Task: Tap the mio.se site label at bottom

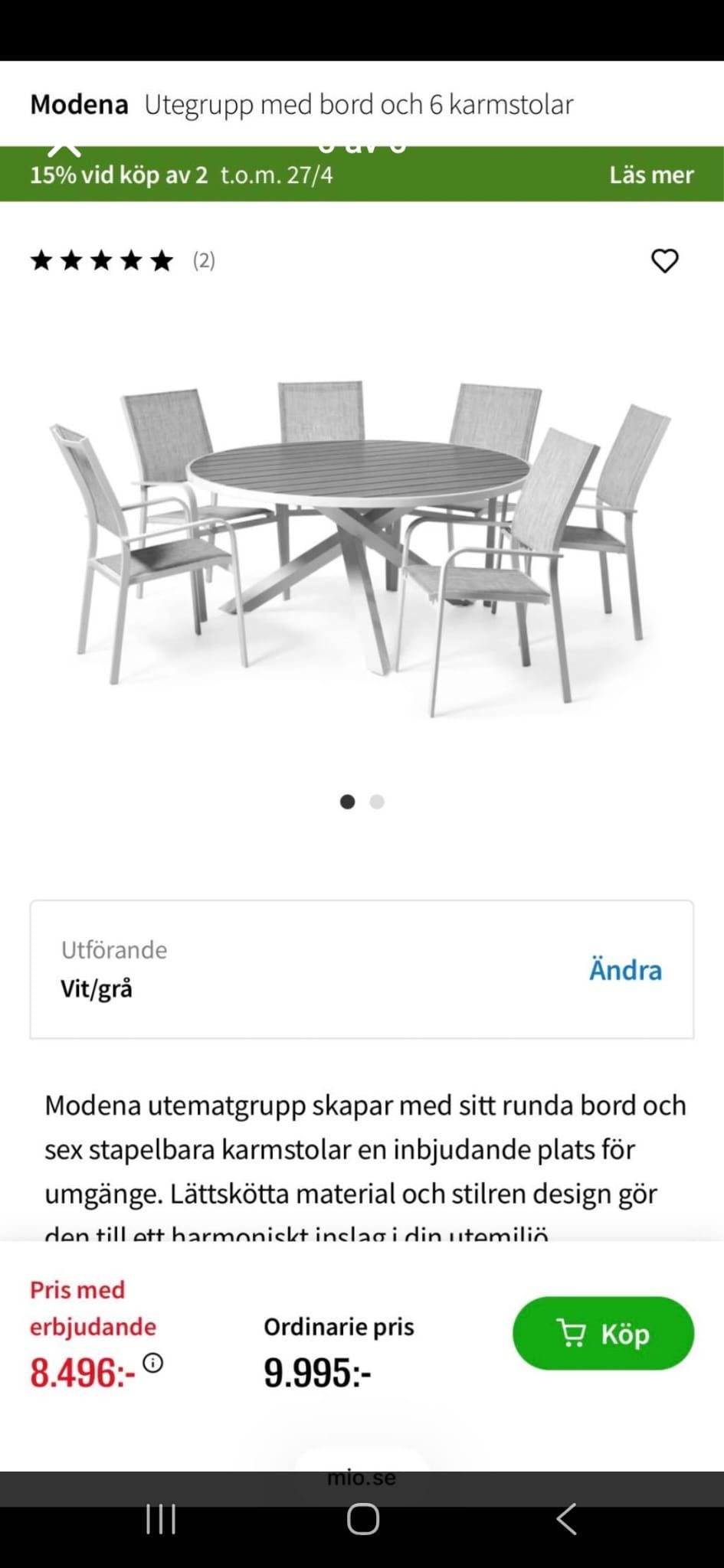Action: (362, 1475)
